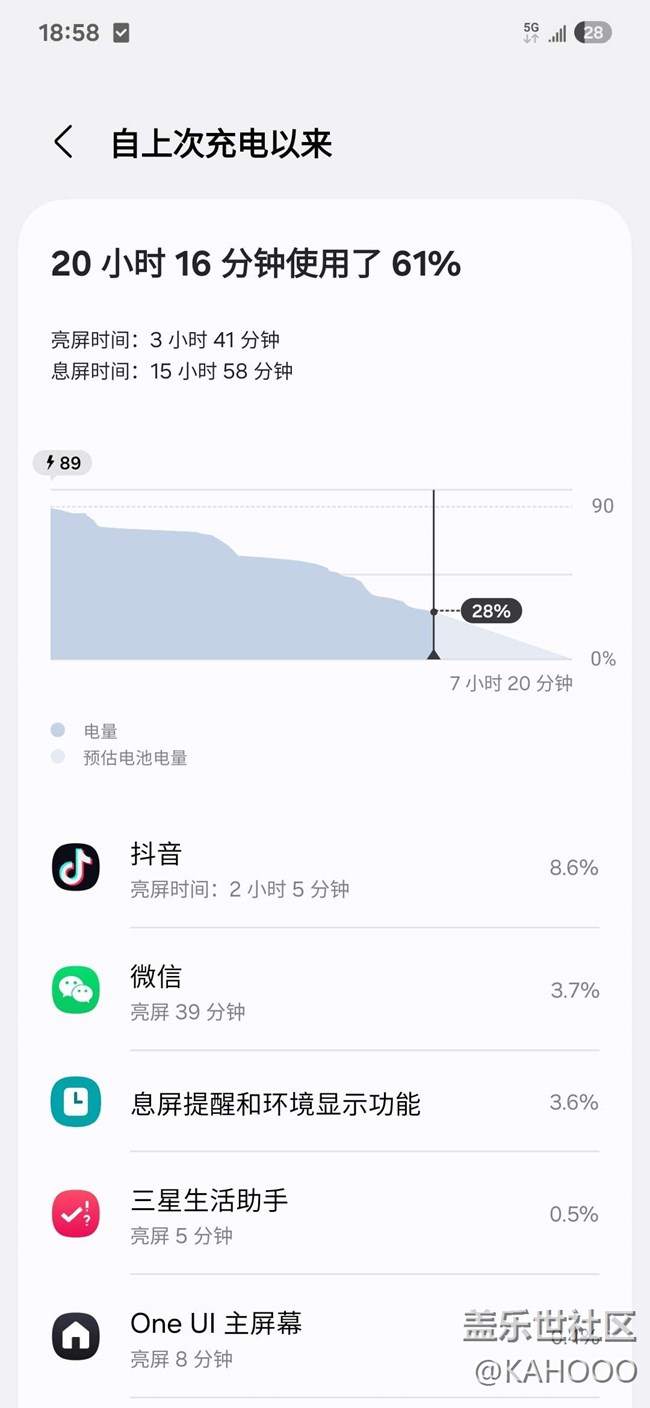Open 息屏提醒和环境显示功能 usage row

click(325, 1102)
